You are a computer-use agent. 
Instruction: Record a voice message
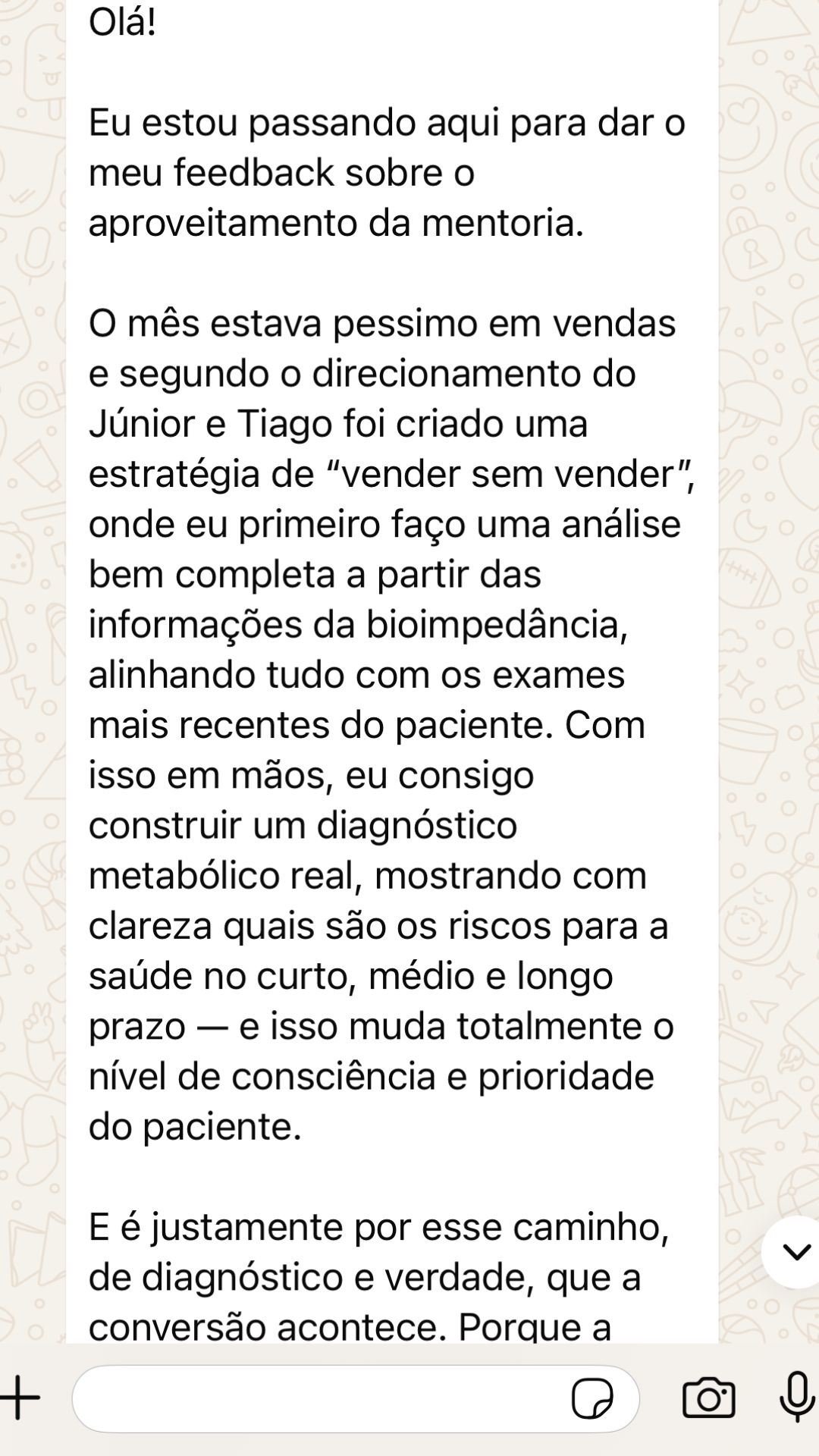click(797, 1397)
